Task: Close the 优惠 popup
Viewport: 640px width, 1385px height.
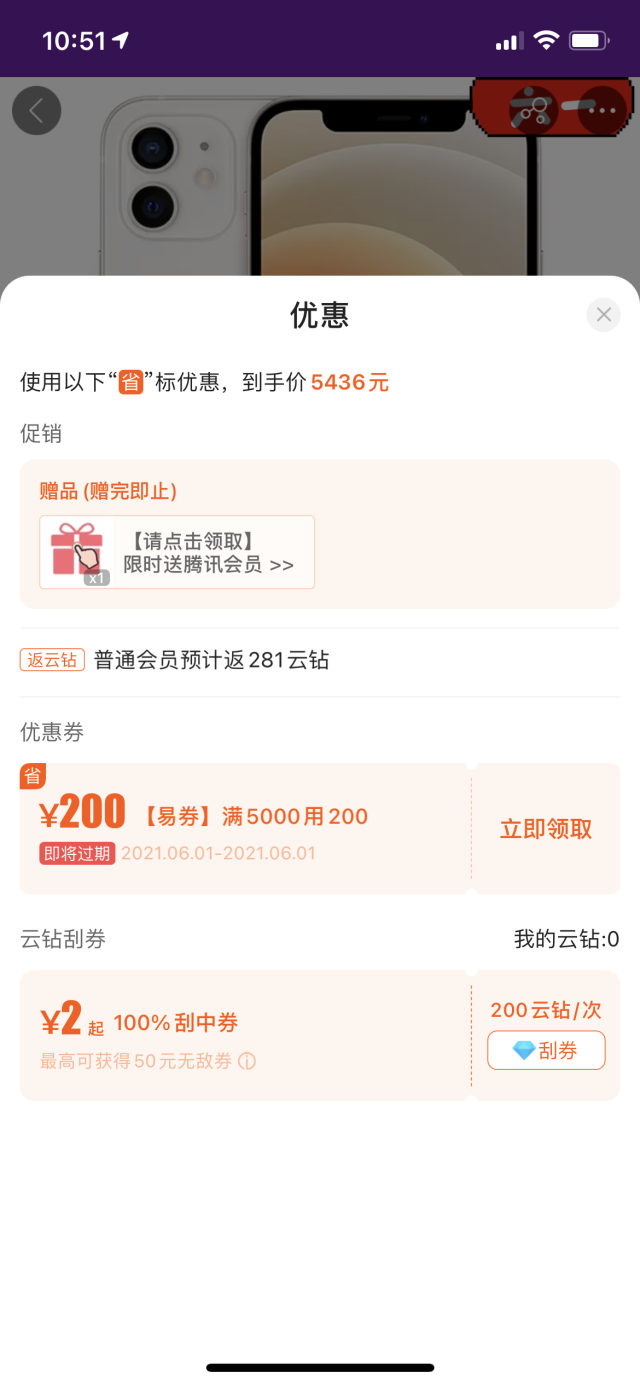Action: point(603,315)
